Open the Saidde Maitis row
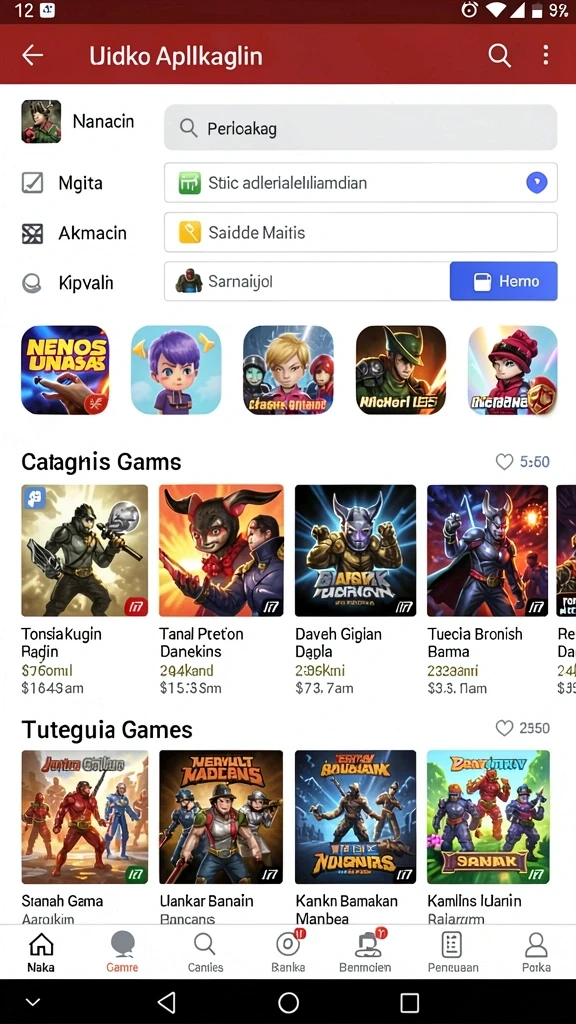 tap(360, 232)
